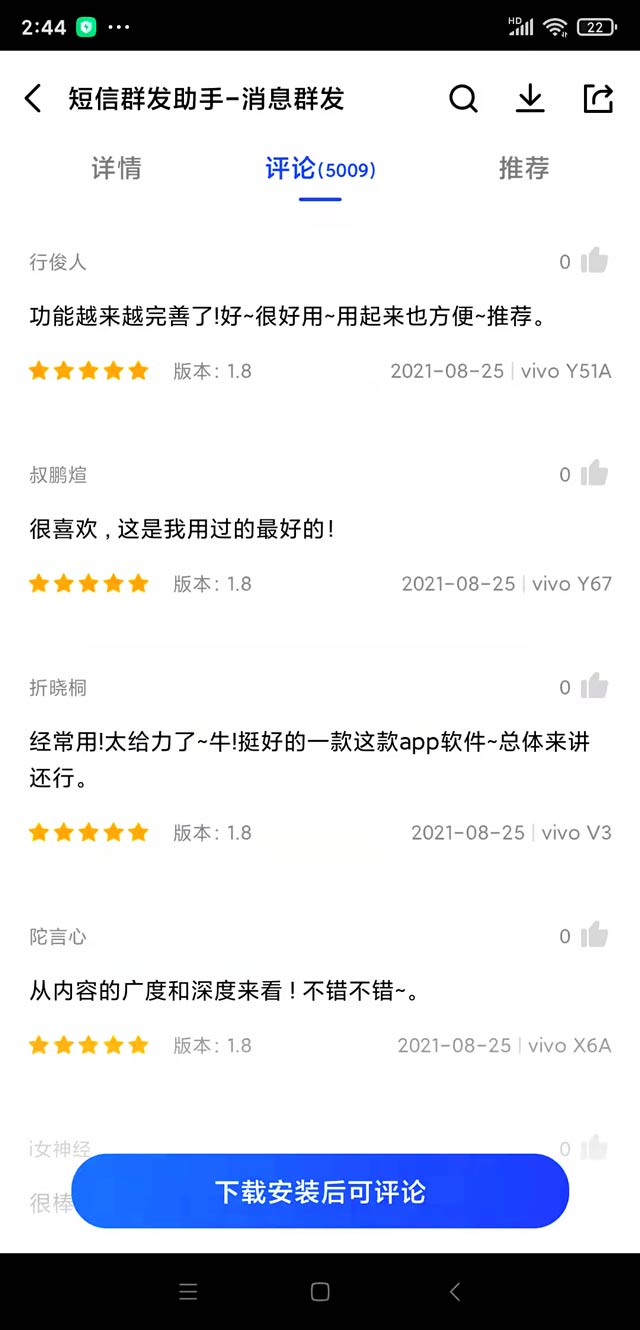The image size is (640, 1330).
Task: Go back using the top-left arrow
Action: (x=33, y=99)
